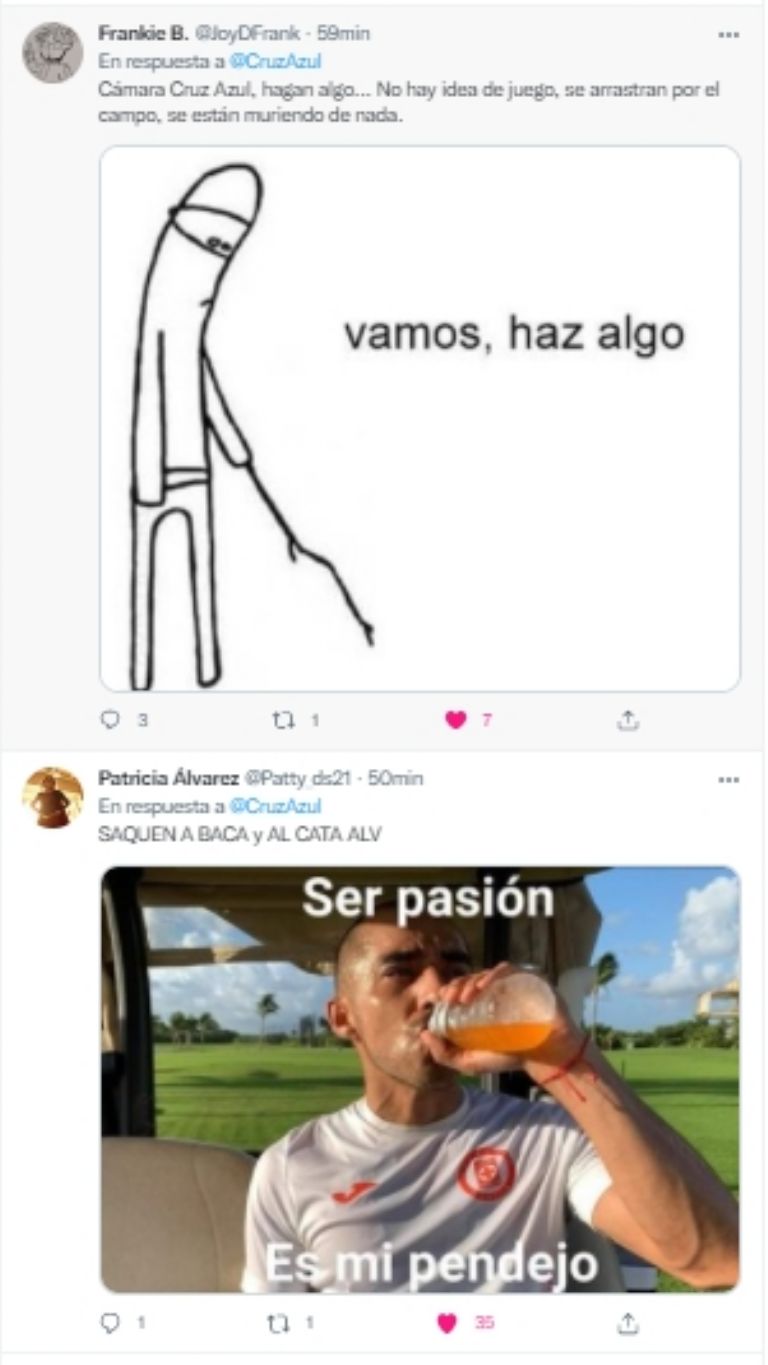Screen dimensions: 768x1365
Task: Open @CruzAzul mention in Patricia Álvarez's reply
Action: coord(275,806)
